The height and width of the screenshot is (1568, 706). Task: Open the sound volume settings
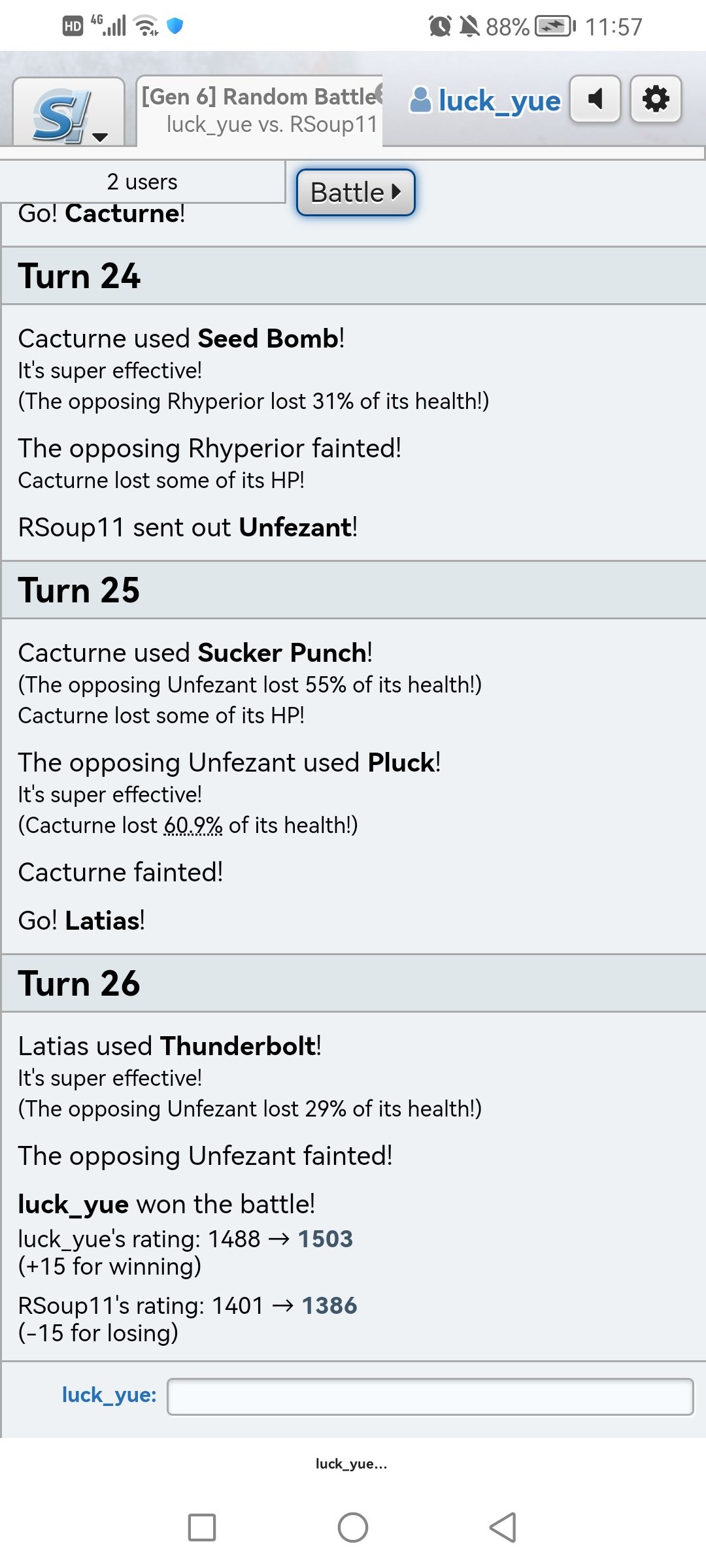tap(595, 99)
